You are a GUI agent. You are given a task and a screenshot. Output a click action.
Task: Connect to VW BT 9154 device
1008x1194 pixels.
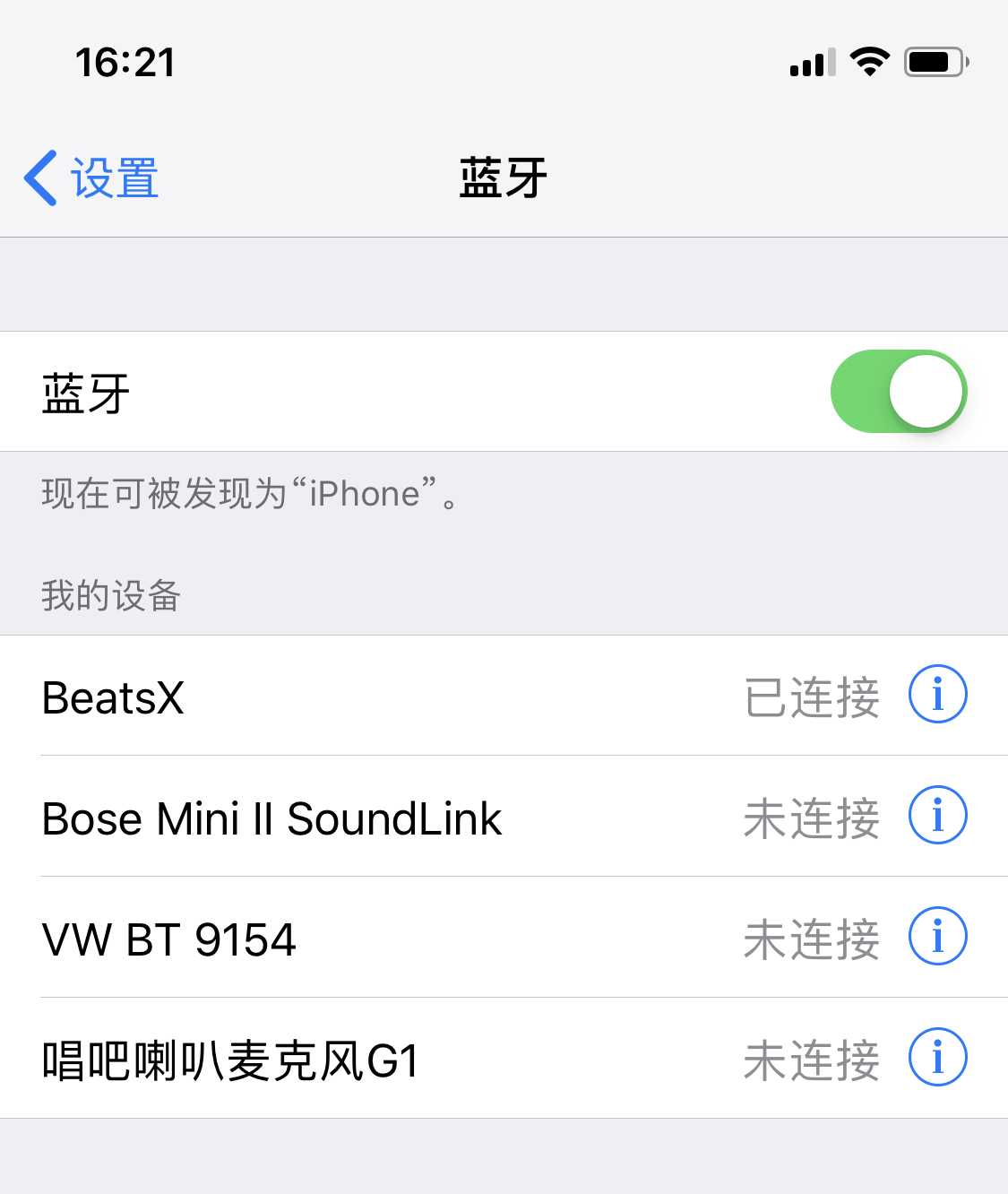tap(170, 939)
